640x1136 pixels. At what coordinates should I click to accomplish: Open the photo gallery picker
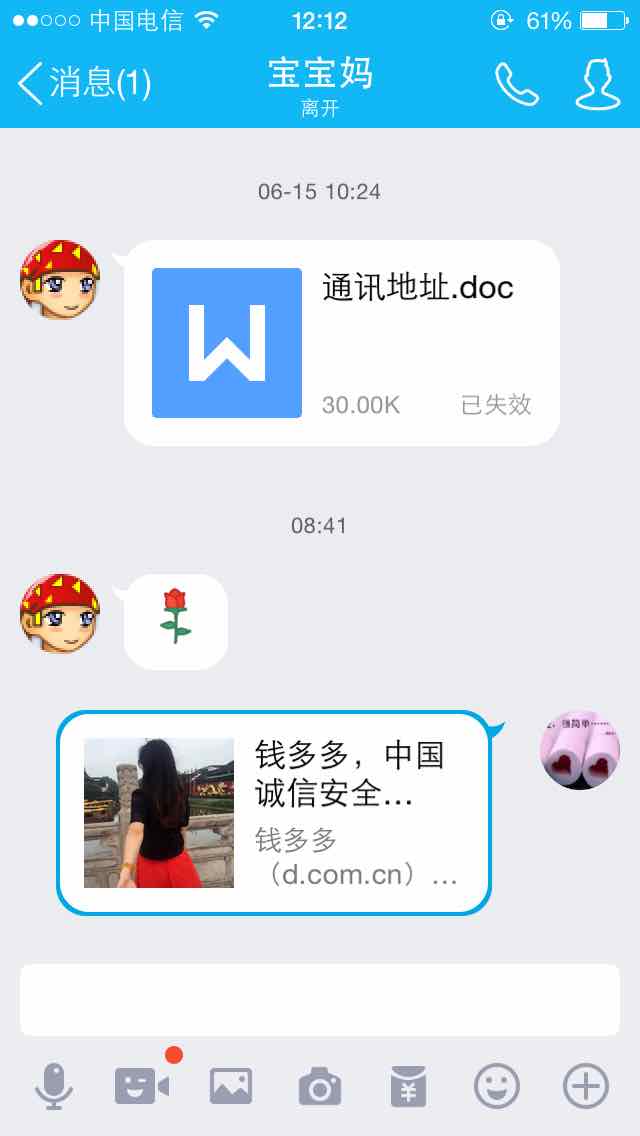231,1085
